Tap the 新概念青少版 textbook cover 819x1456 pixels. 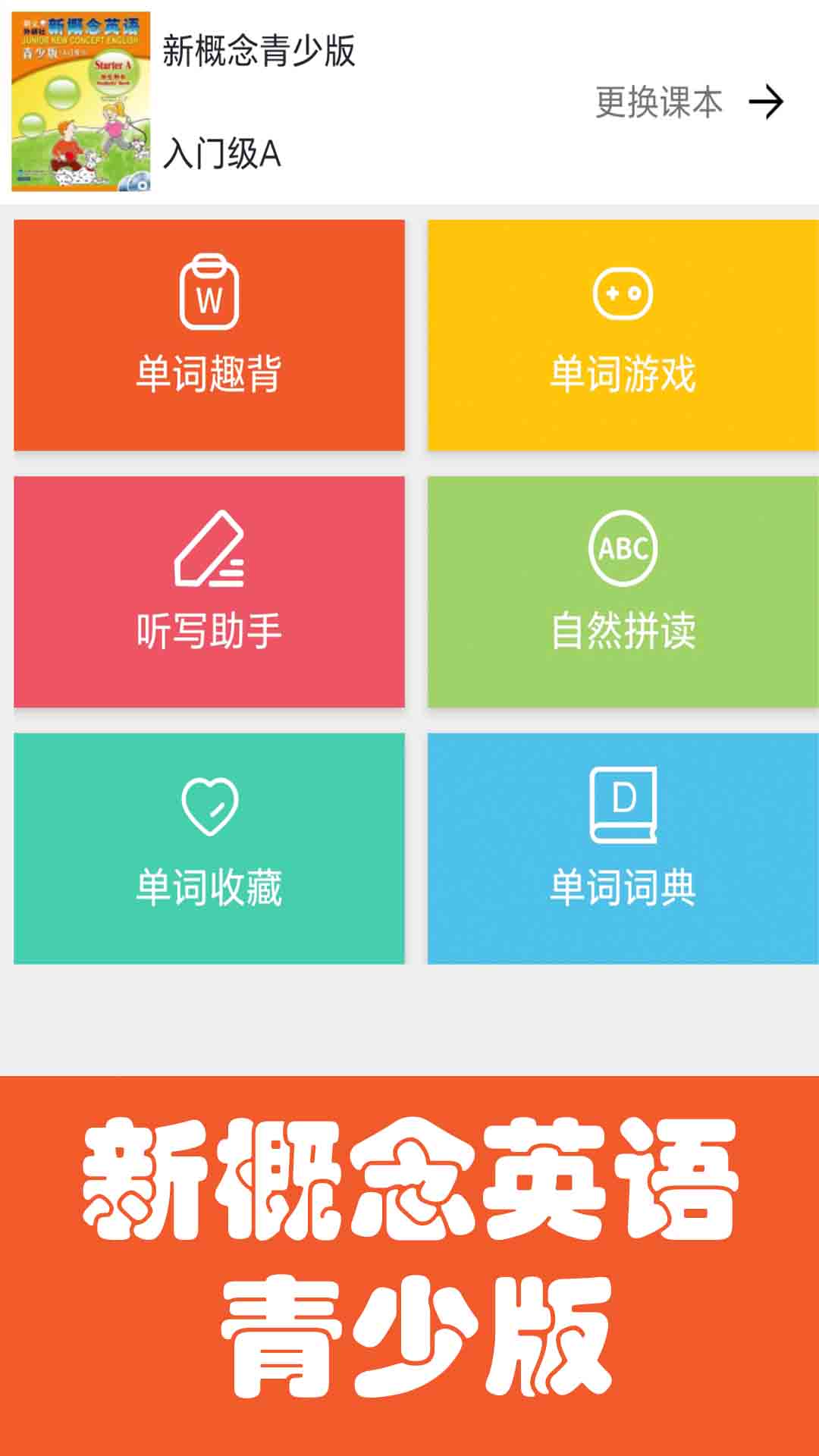coord(81,102)
